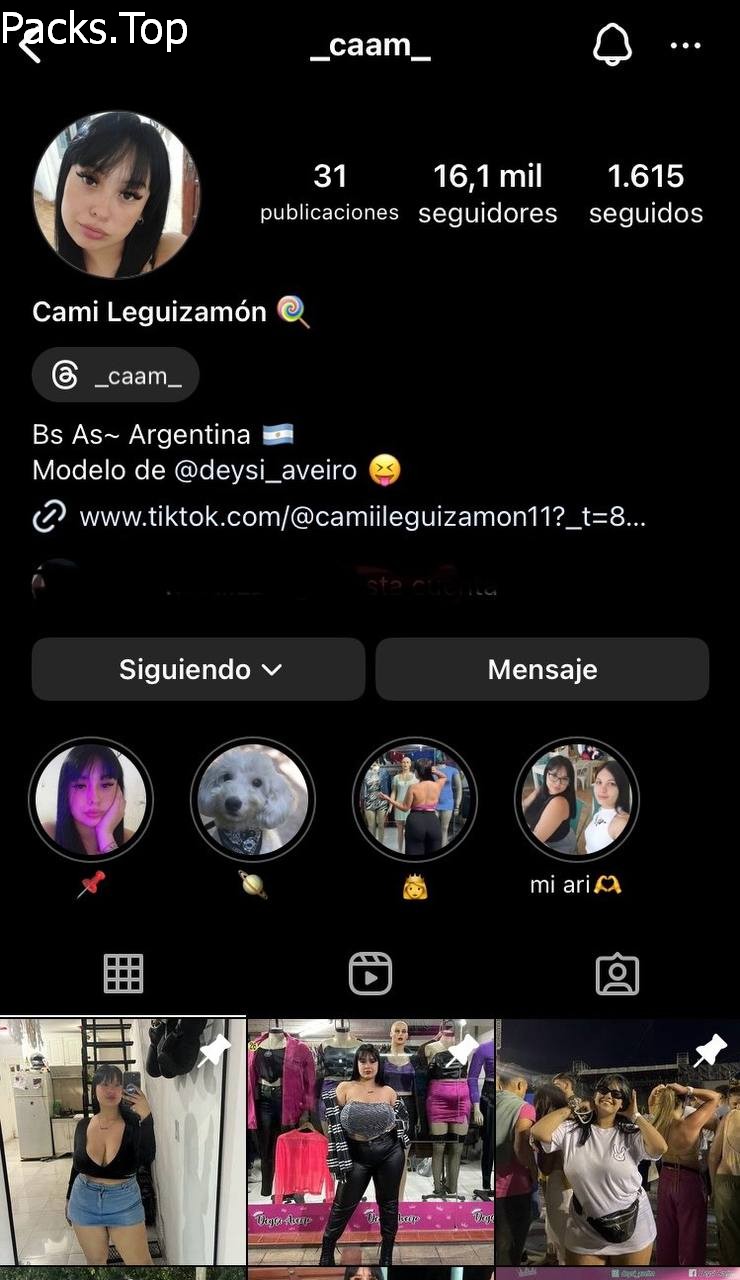Image resolution: width=740 pixels, height=1280 pixels.
Task: Open the dog highlight with the planet emoji
Action: point(253,799)
